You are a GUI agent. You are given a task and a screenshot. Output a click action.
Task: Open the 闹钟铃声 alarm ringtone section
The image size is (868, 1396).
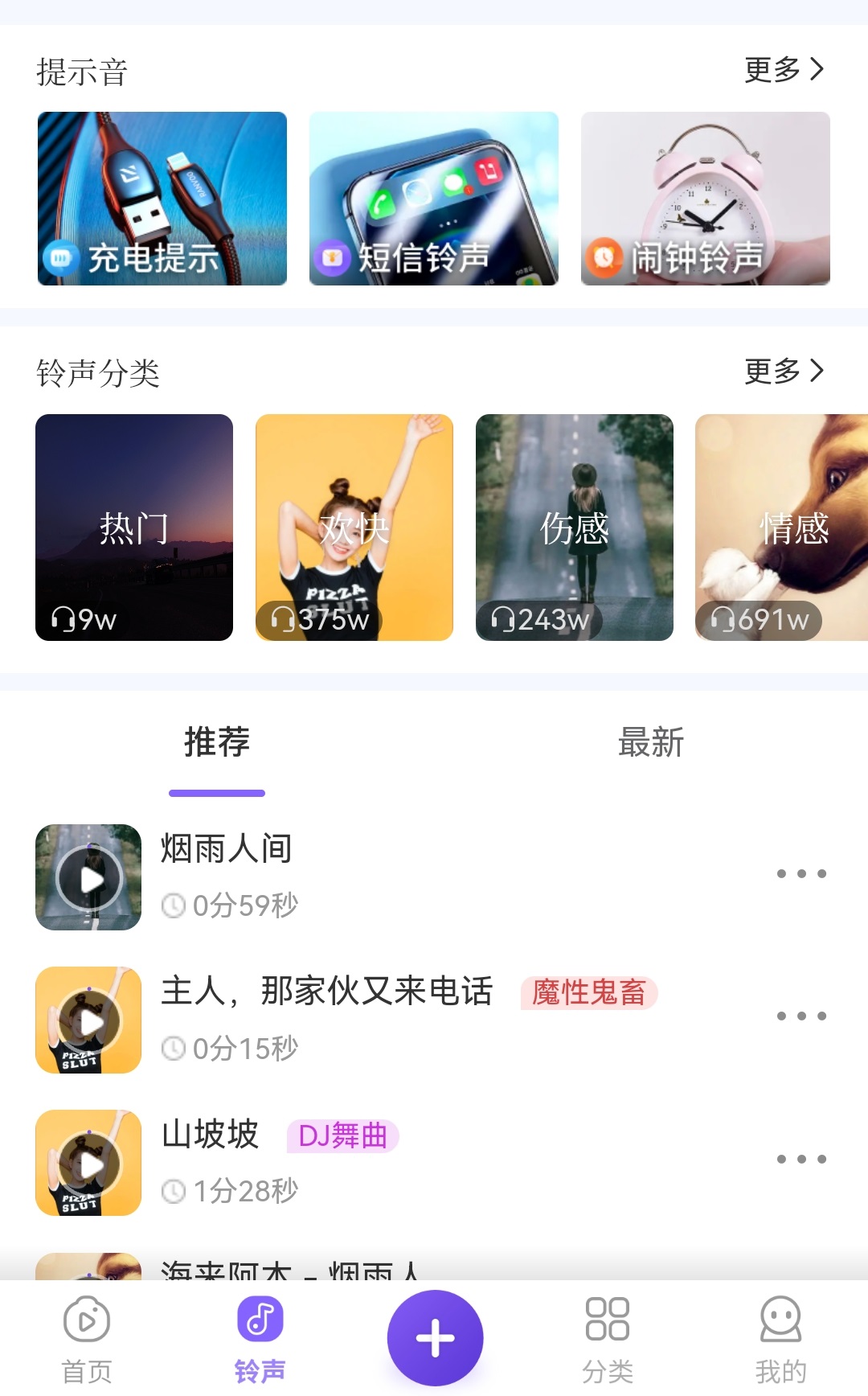tap(705, 199)
